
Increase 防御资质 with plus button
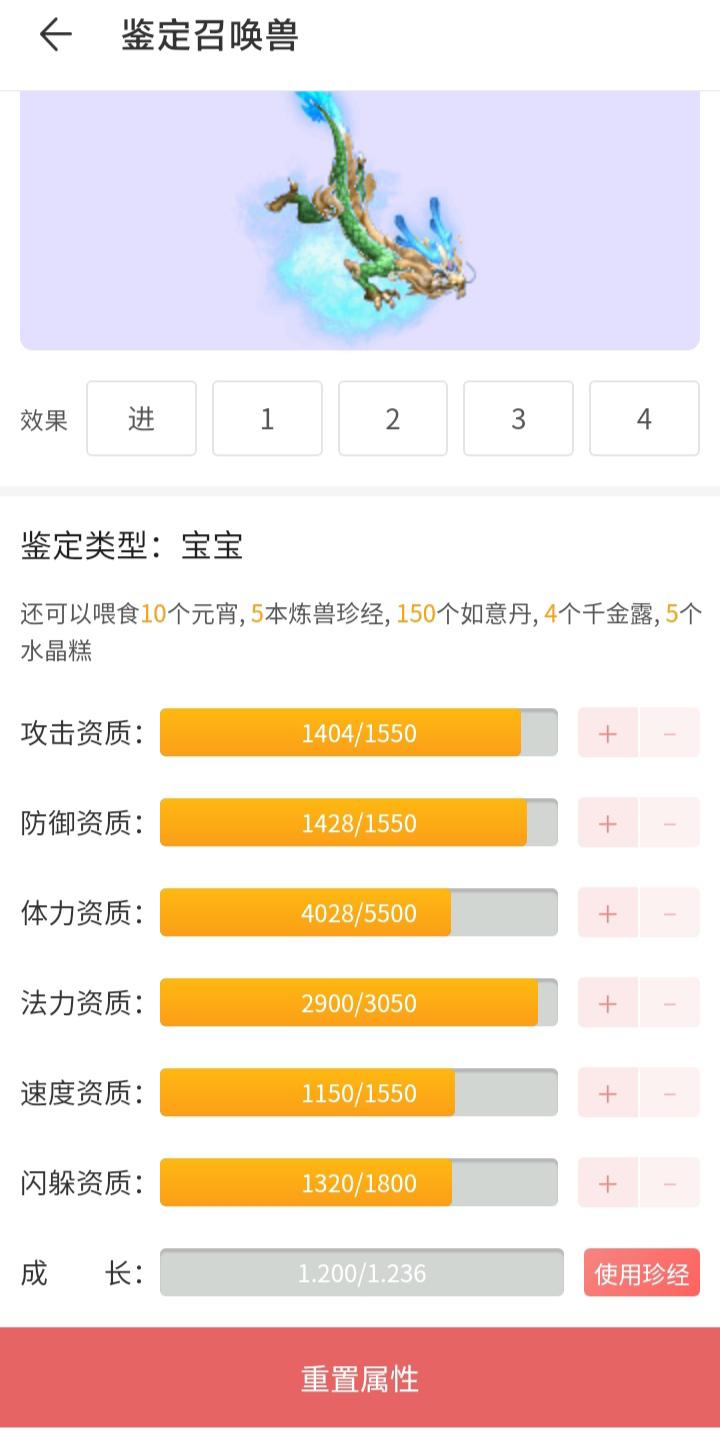coord(608,823)
